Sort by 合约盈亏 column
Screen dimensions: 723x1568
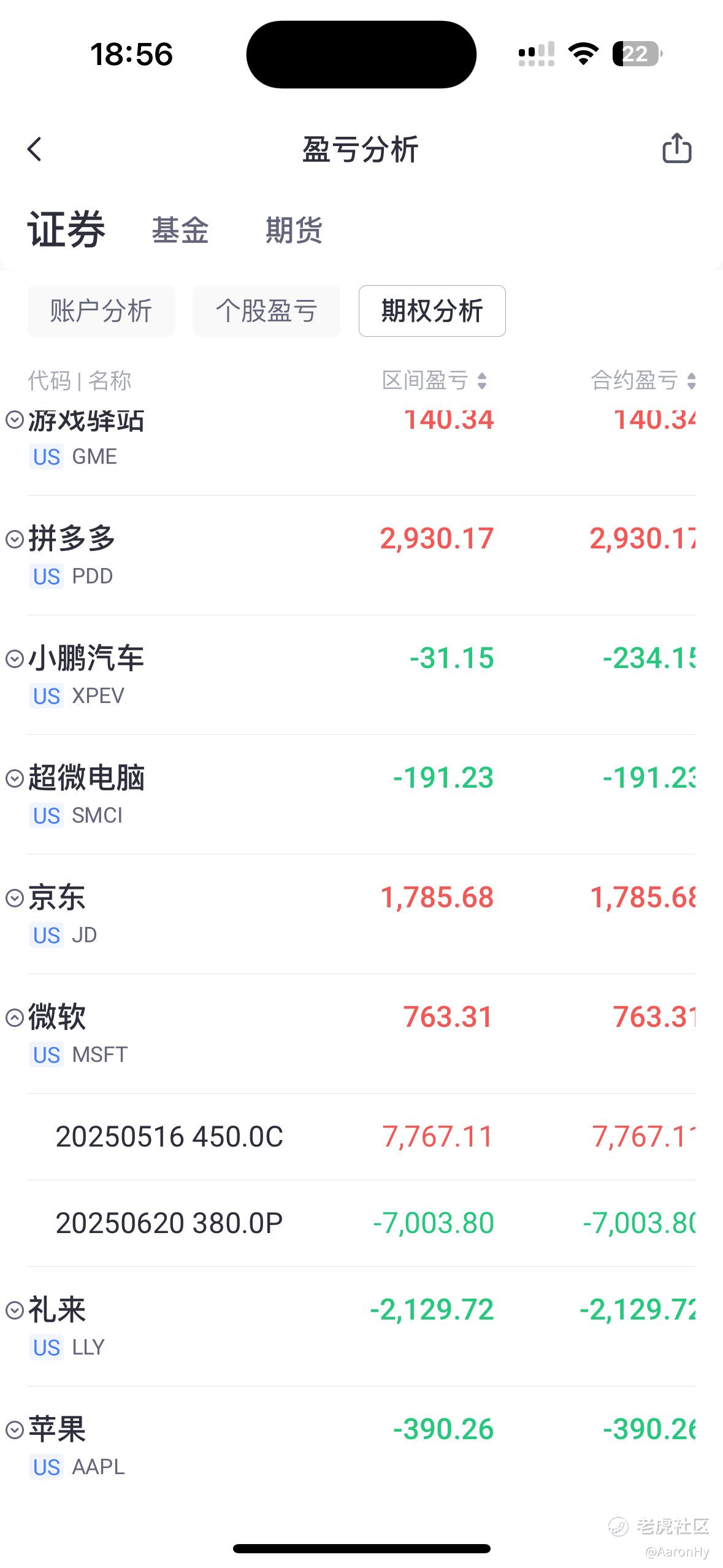(x=643, y=380)
